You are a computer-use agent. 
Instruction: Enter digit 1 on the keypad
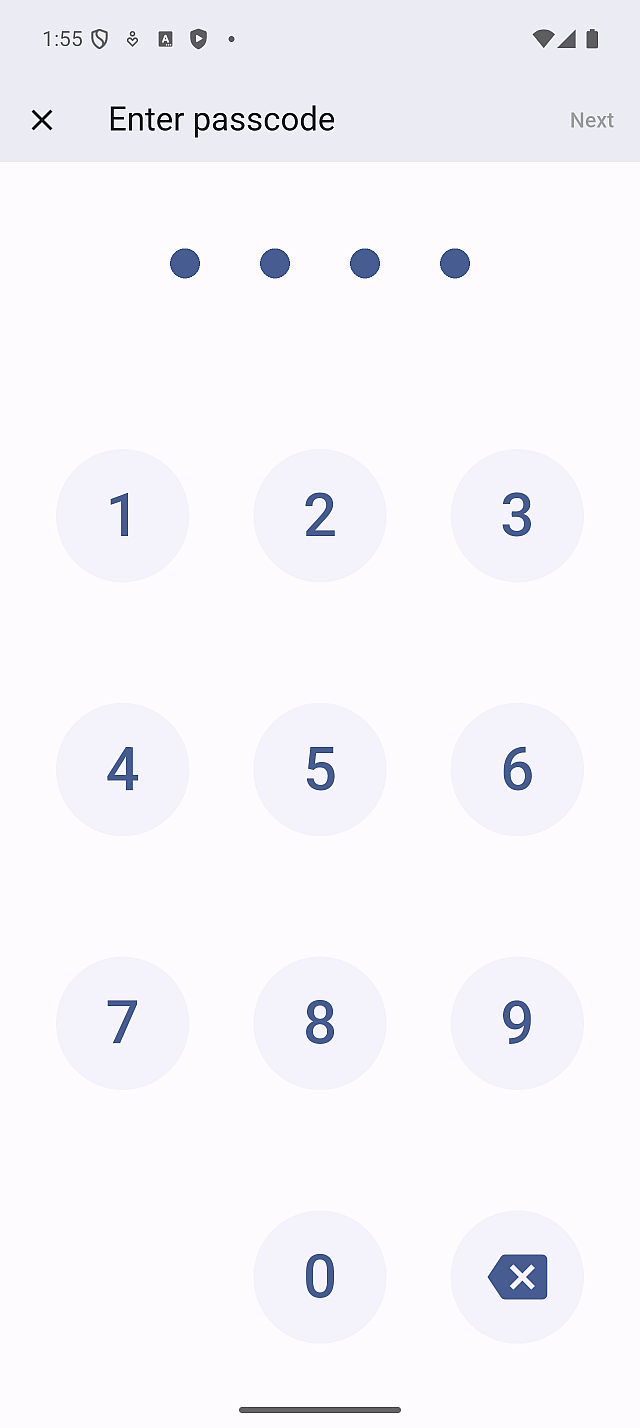(122, 515)
